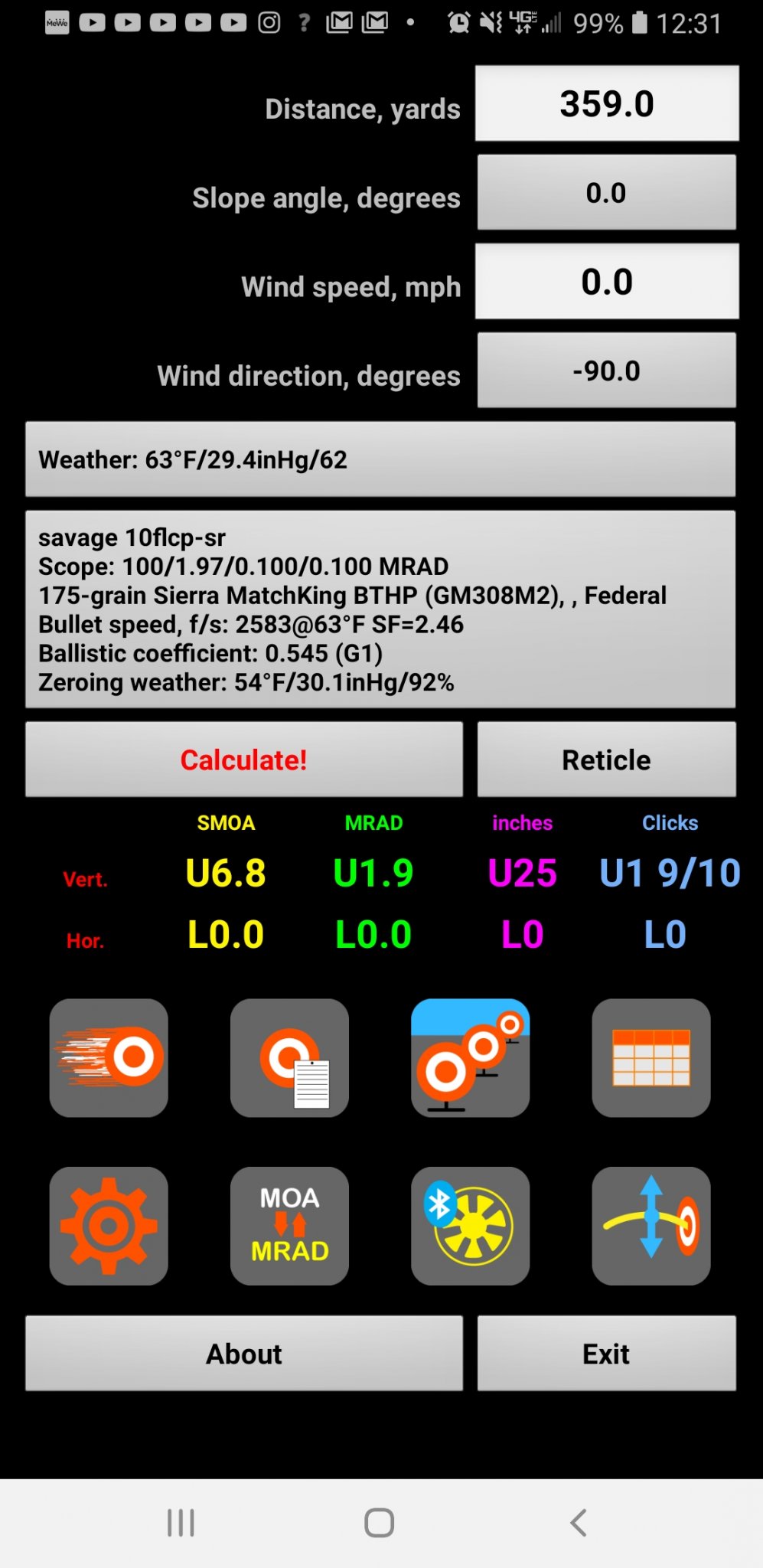This screenshot has width=763, height=1568.
Task: Open the MOA/MRAD converter
Action: (x=289, y=1226)
